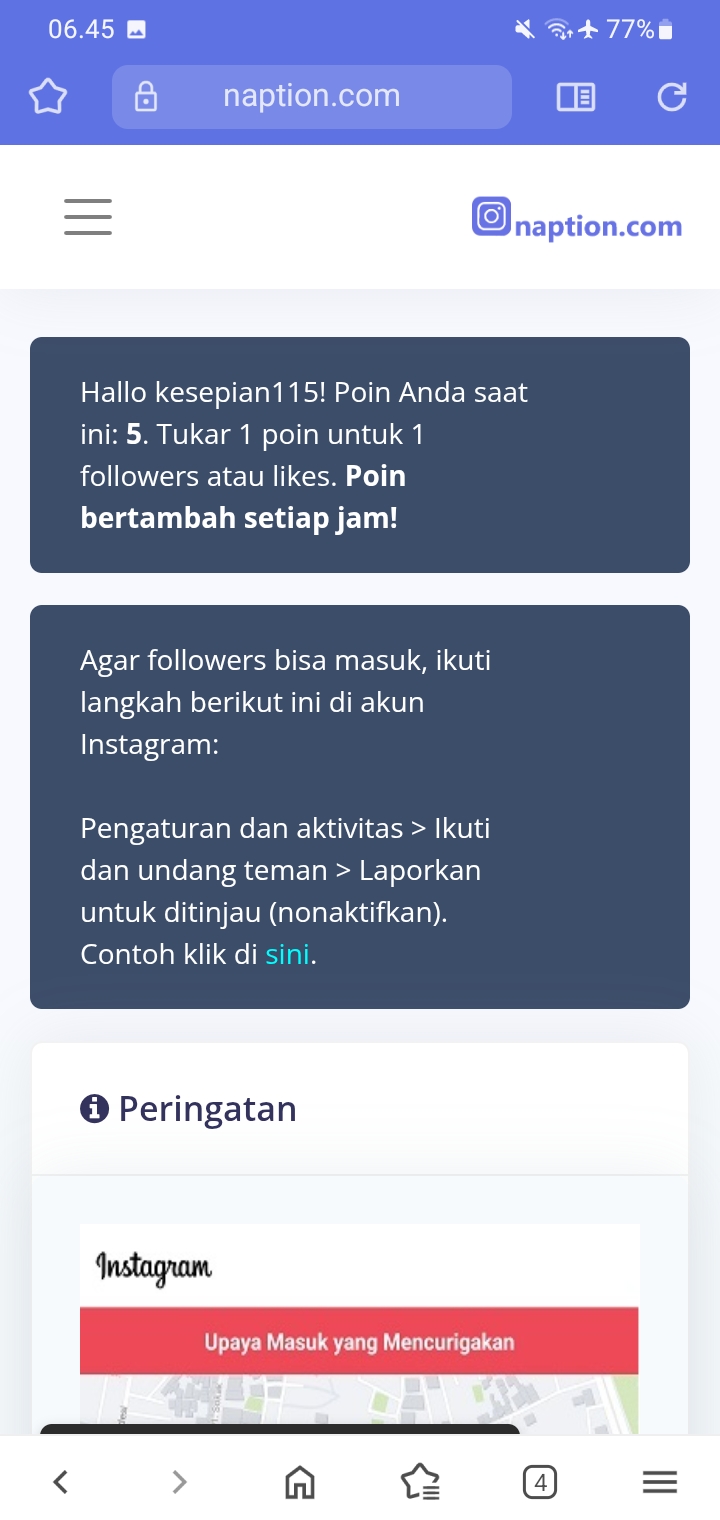Viewport: 720px width, 1520px height.
Task: Reload the current page
Action: click(671, 97)
